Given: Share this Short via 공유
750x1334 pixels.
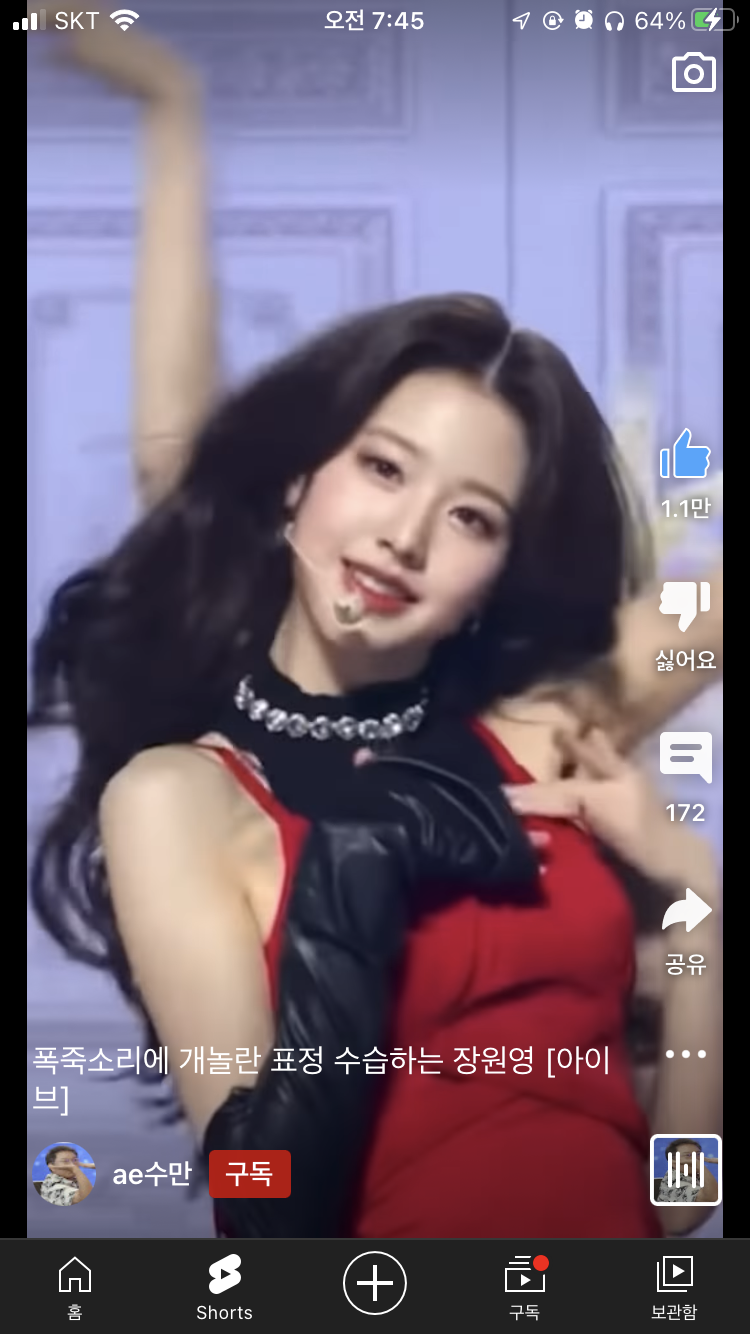Looking at the screenshot, I should (x=686, y=911).
